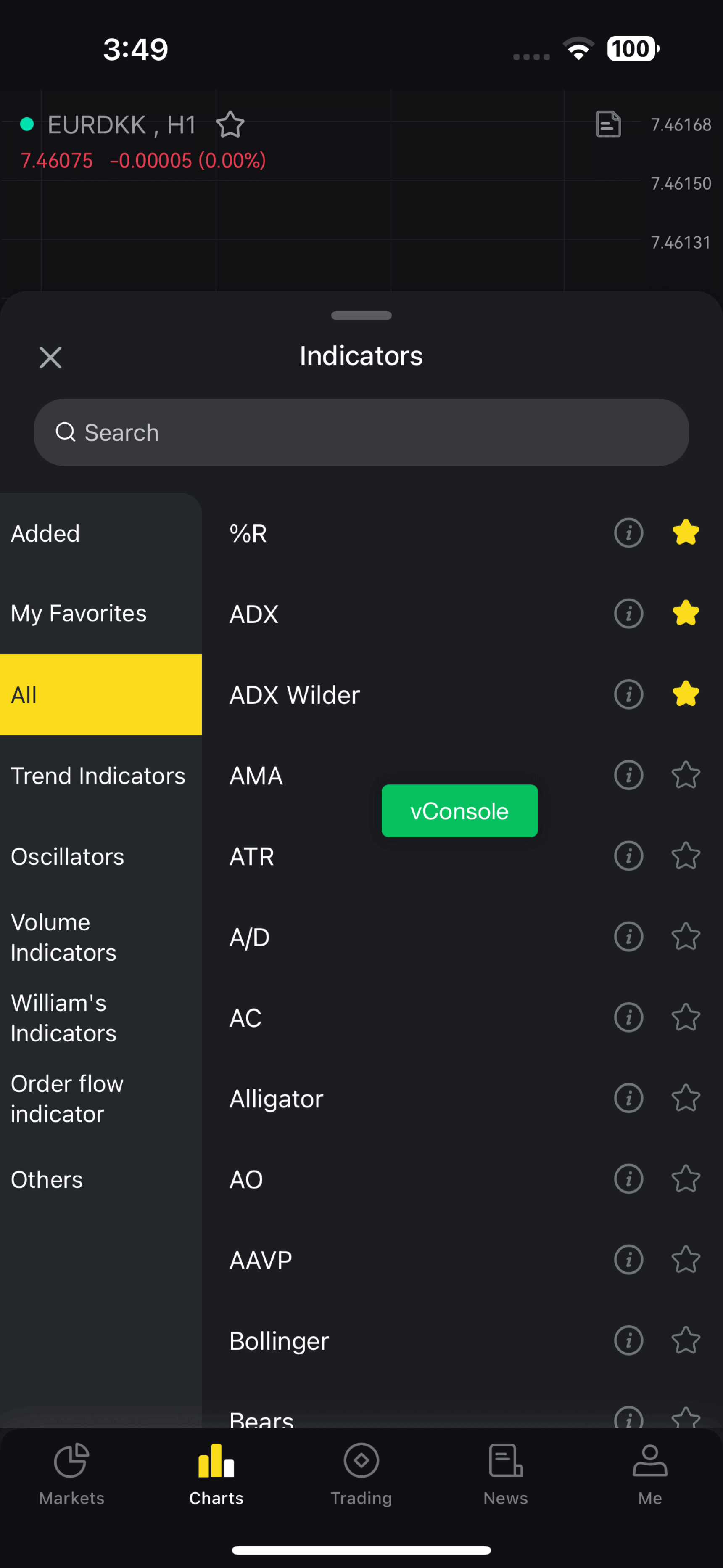The height and width of the screenshot is (1568, 723).
Task: Open Order flow indicator category
Action: (100, 1099)
